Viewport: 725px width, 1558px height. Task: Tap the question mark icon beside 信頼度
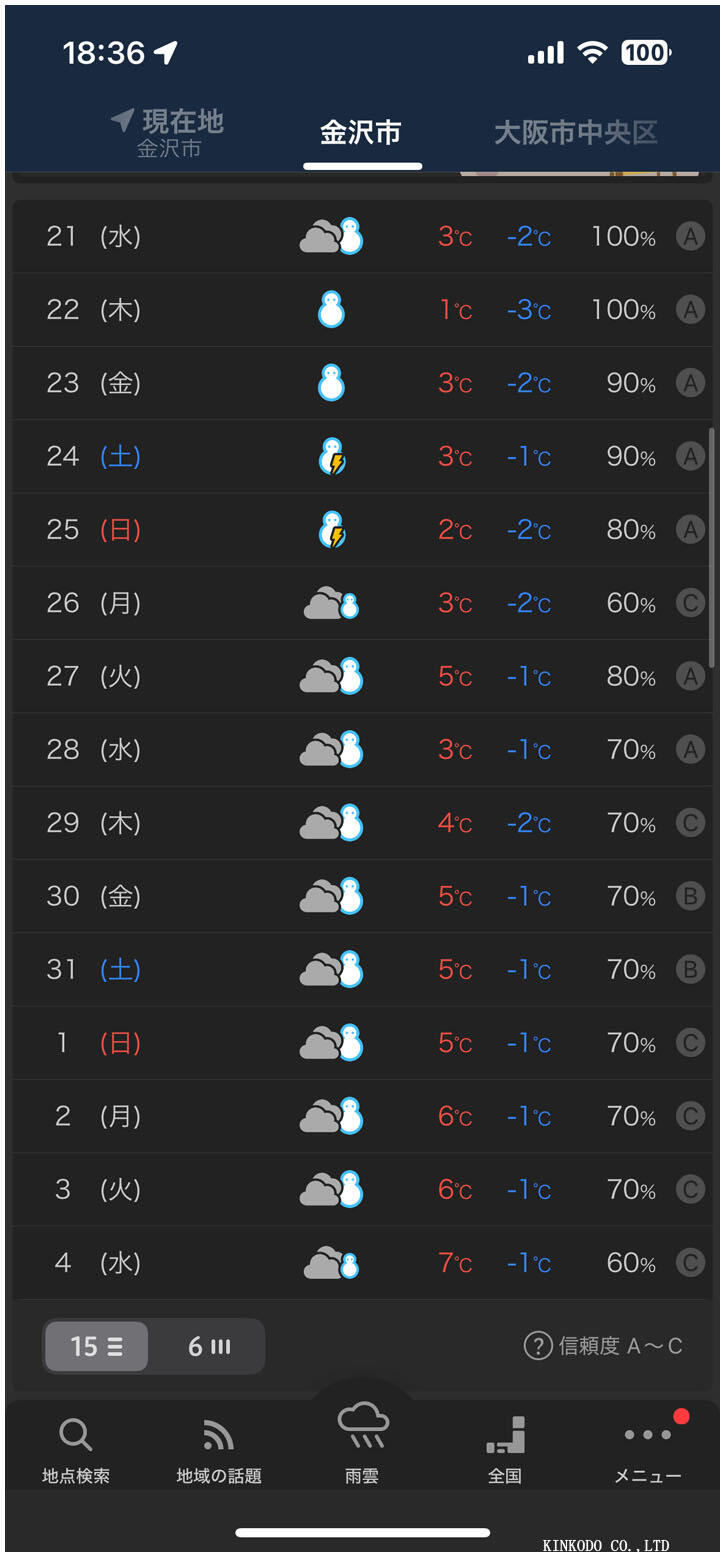click(537, 1346)
